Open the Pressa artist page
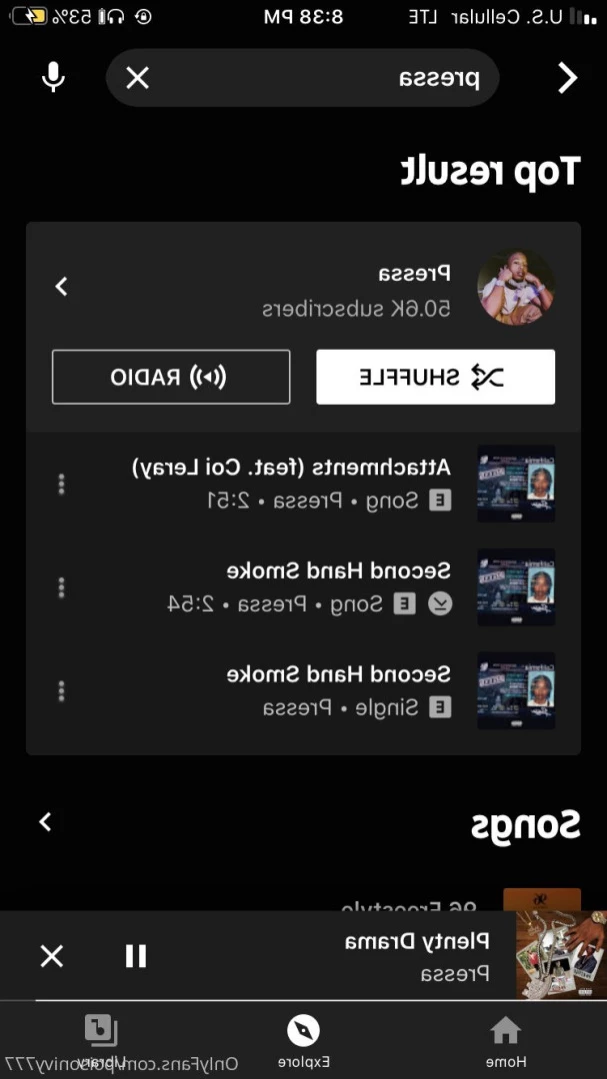Screen dimensions: 607x1079 [300, 287]
